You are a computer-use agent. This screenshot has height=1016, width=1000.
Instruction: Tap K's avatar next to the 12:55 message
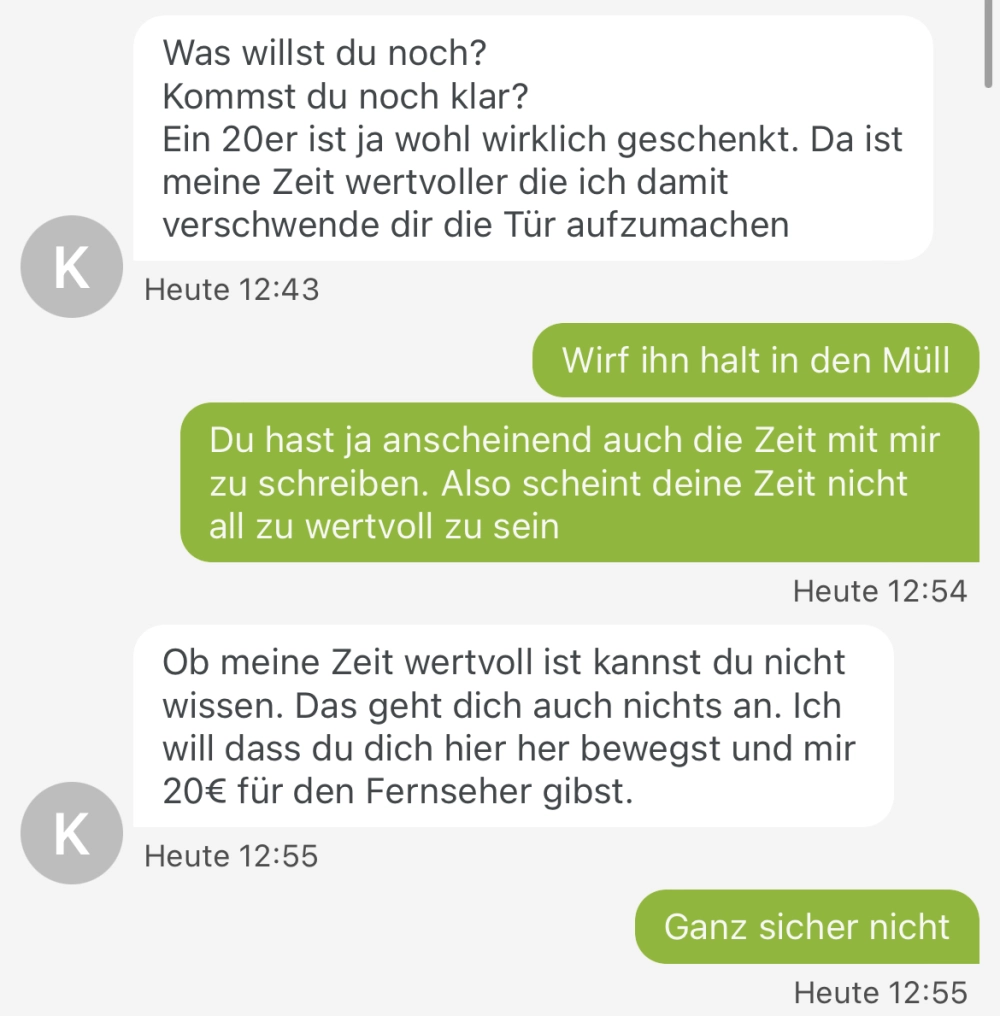pos(71,831)
